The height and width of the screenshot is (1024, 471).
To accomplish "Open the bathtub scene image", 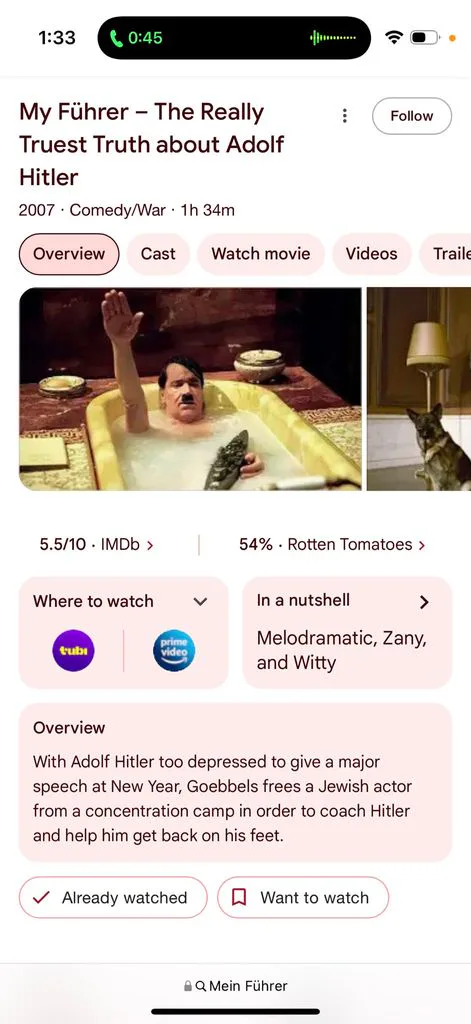I will point(190,389).
